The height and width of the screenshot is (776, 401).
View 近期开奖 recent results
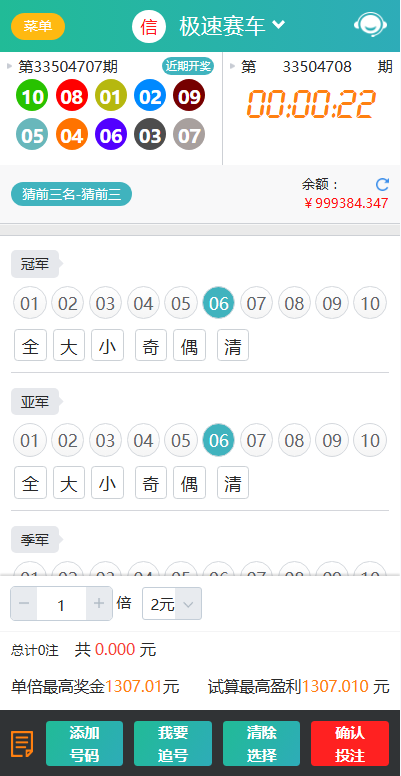(x=188, y=66)
